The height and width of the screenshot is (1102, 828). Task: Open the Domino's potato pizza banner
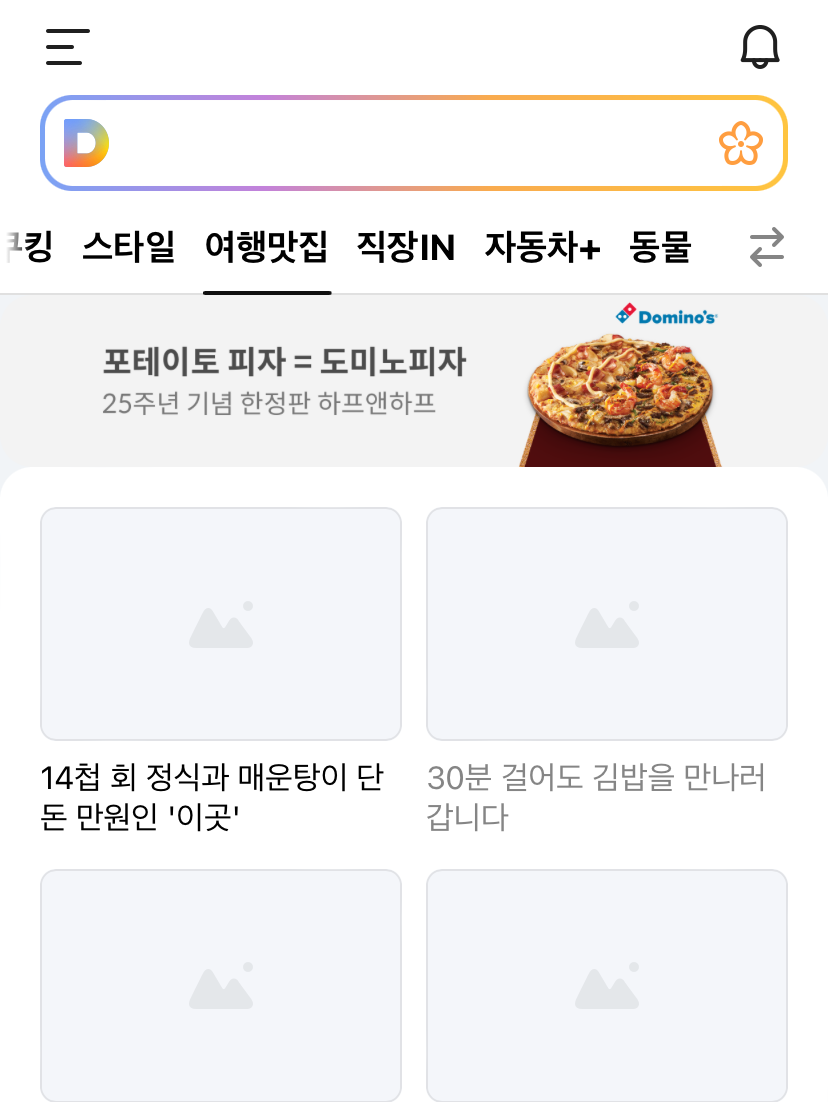coord(414,381)
